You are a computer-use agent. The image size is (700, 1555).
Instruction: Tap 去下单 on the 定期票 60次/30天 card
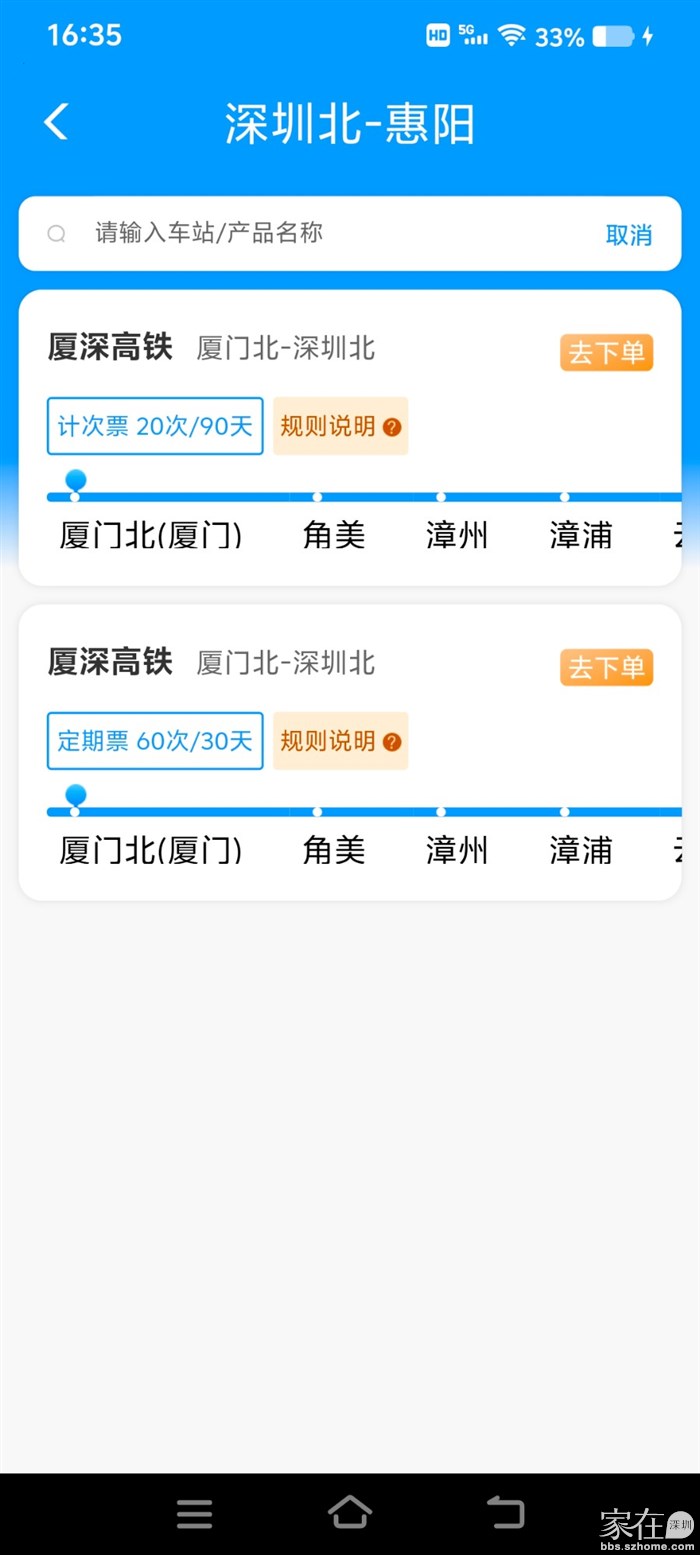coord(606,668)
